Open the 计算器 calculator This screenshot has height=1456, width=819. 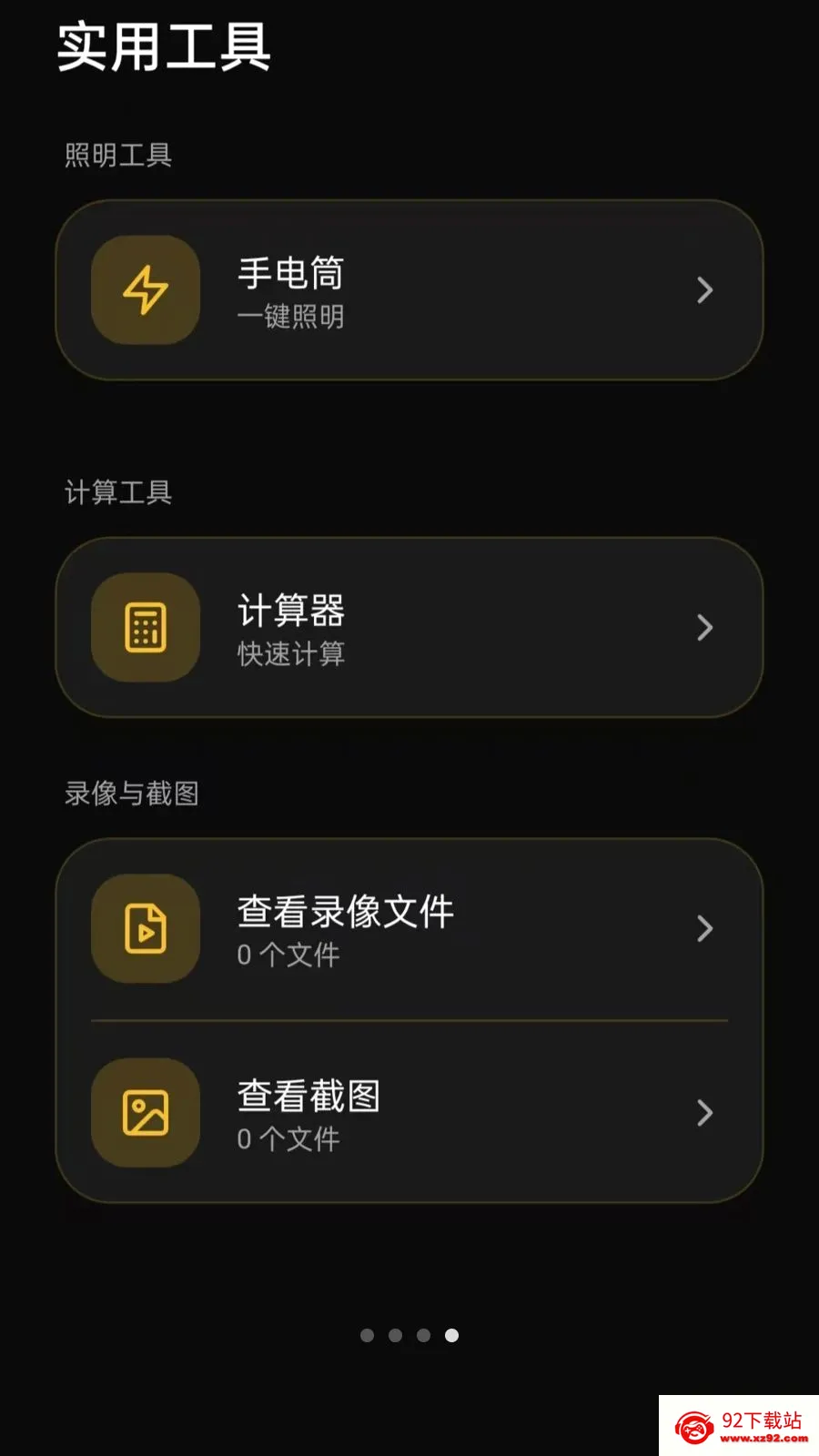pyautogui.click(x=409, y=628)
